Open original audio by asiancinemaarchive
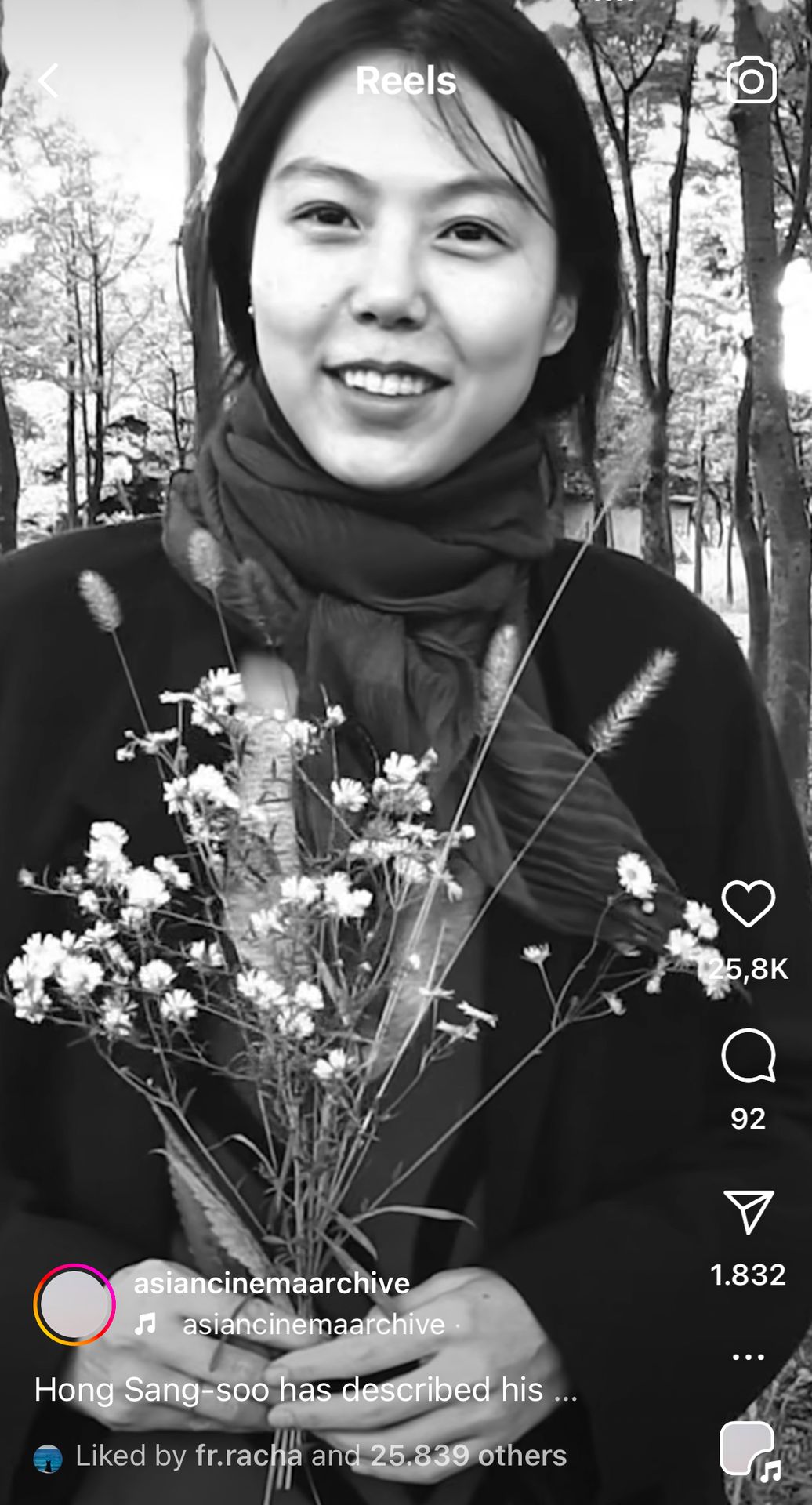This screenshot has height=1505, width=812. 313,1325
